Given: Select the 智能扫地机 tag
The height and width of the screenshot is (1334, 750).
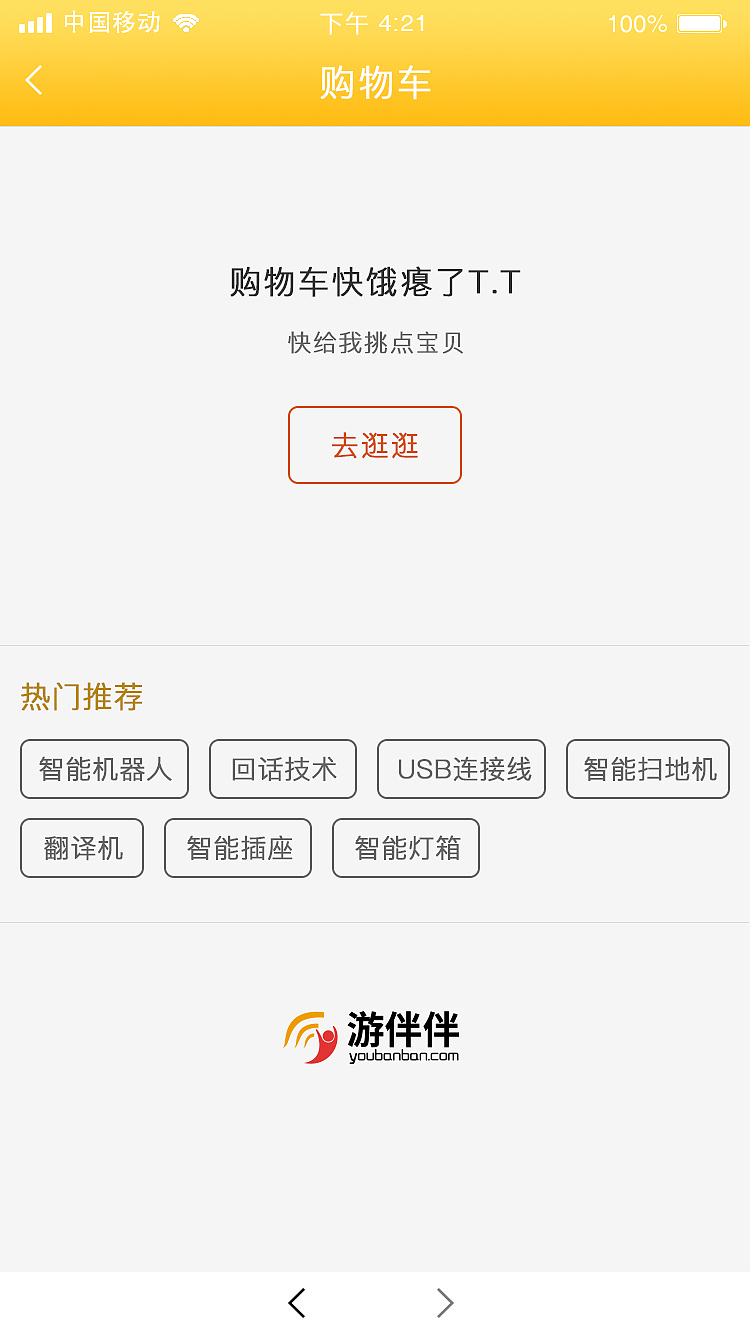Looking at the screenshot, I should point(647,769).
